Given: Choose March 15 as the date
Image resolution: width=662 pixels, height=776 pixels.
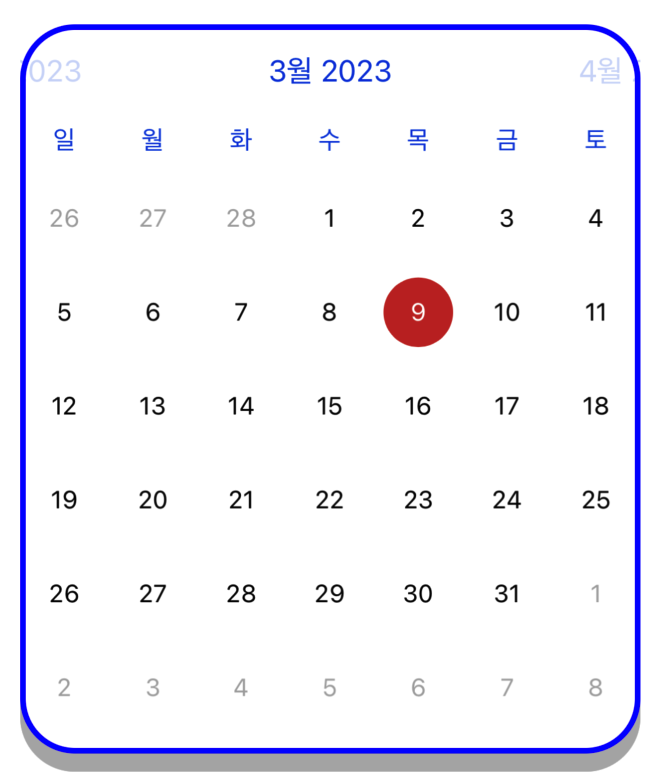Looking at the screenshot, I should (x=329, y=406).
